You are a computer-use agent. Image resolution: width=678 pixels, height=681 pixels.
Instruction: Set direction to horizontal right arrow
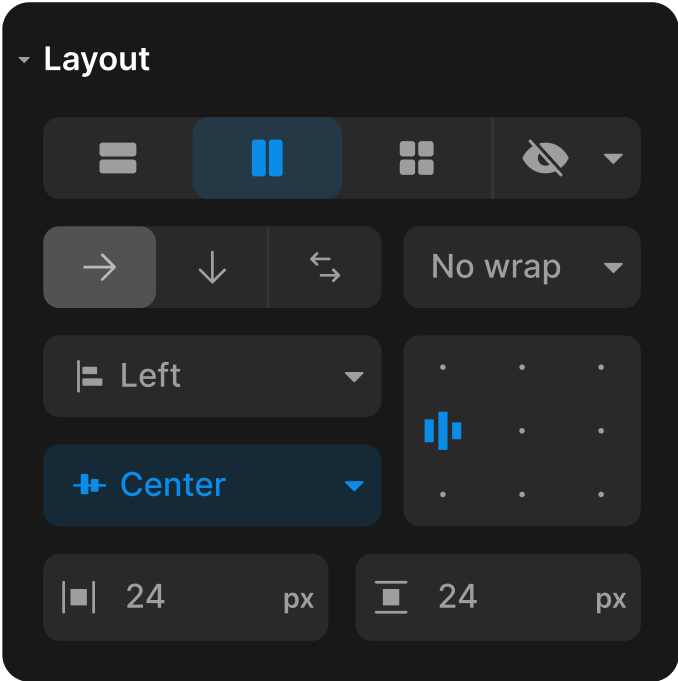tap(100, 267)
